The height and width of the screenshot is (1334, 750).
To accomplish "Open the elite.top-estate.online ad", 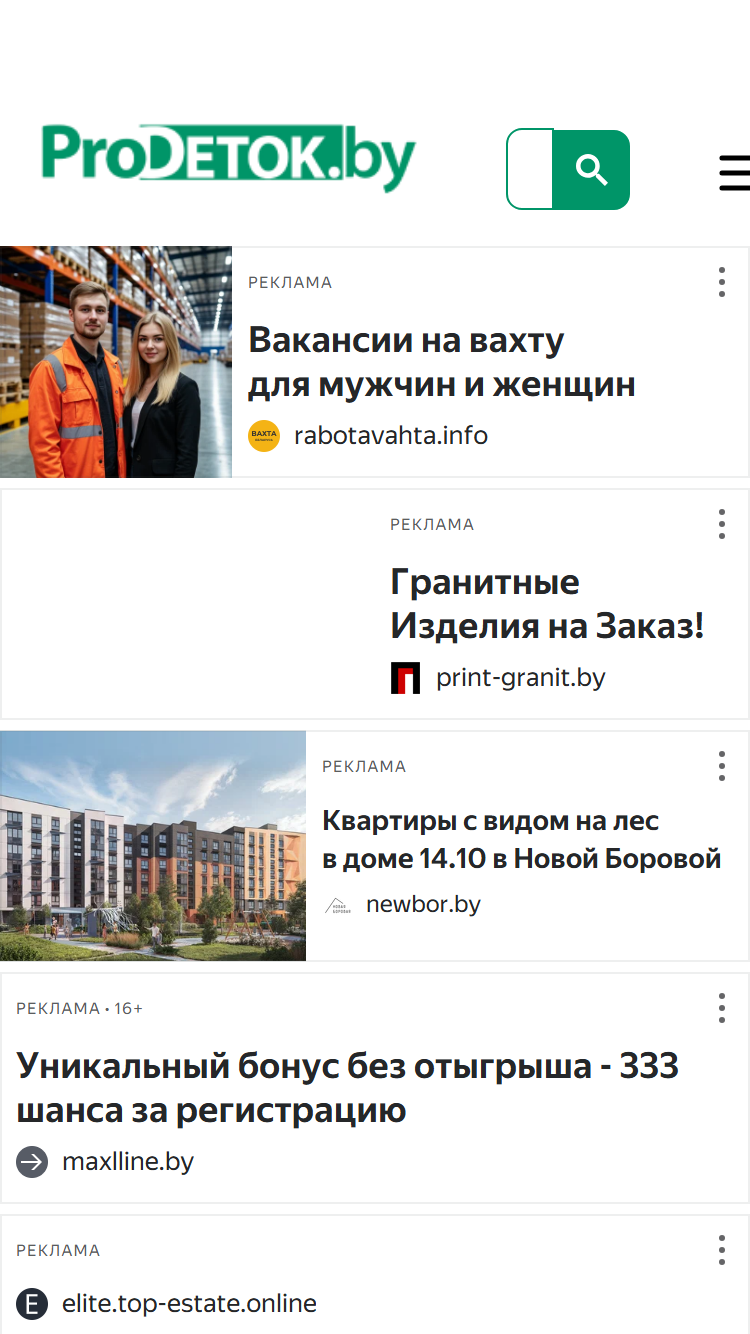I will pyautogui.click(x=375, y=1275).
